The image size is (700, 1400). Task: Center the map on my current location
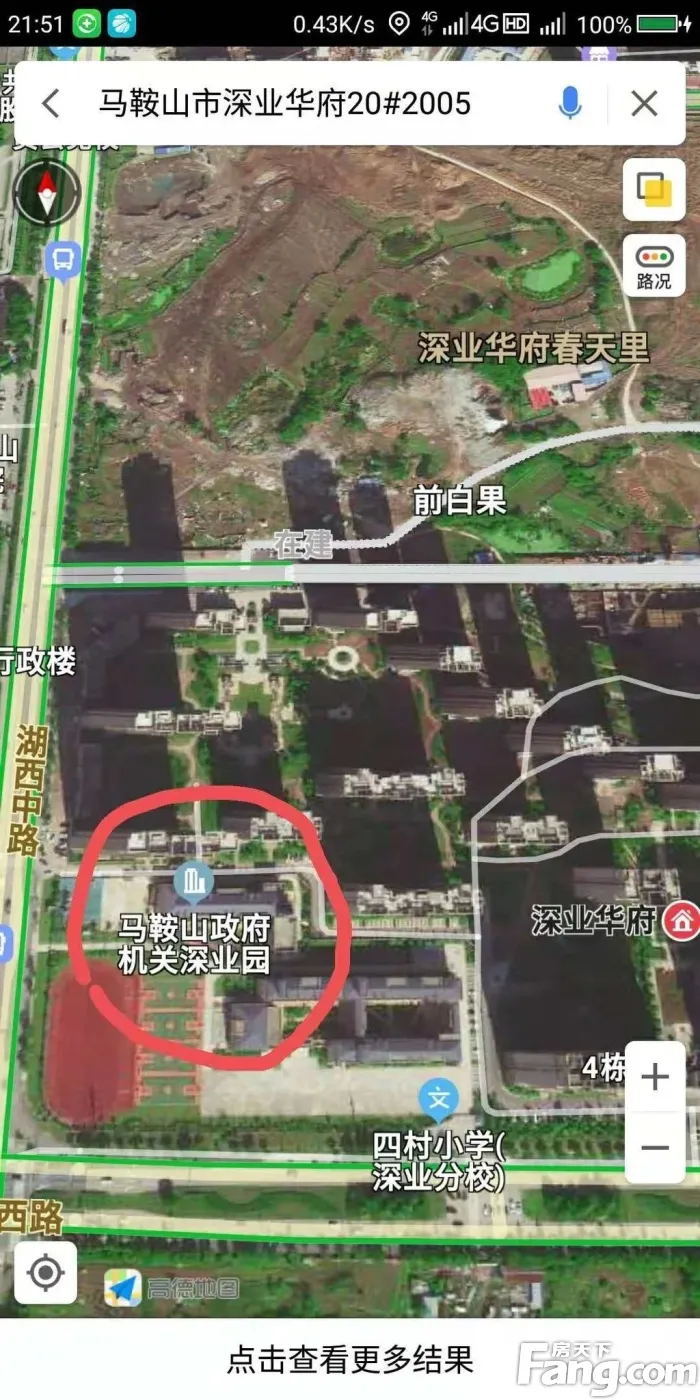click(x=45, y=1272)
